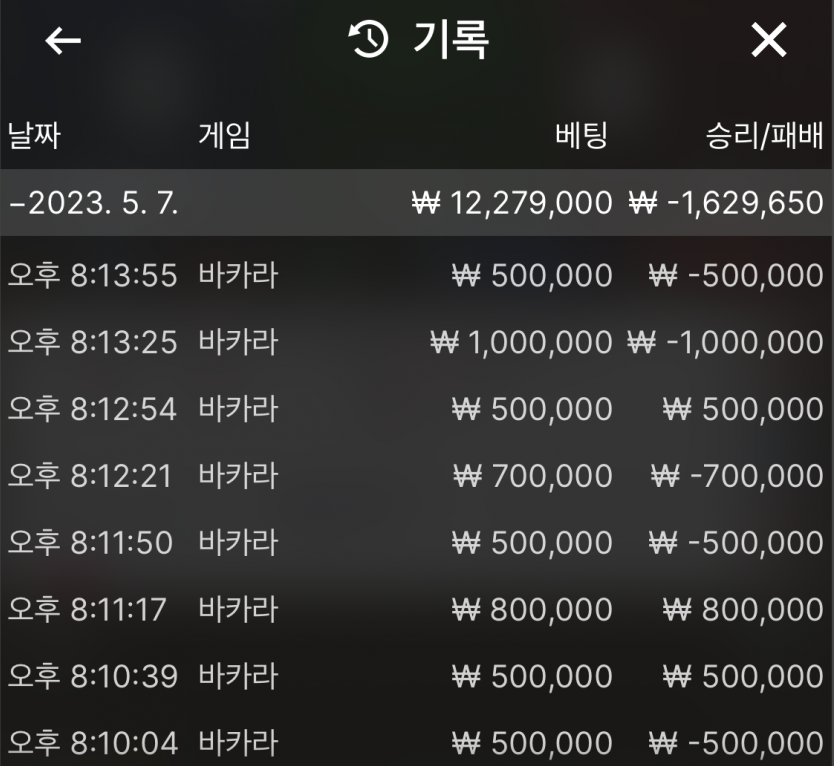
Task: Open the 8:10:04 baccarat entry
Action: tap(416, 743)
